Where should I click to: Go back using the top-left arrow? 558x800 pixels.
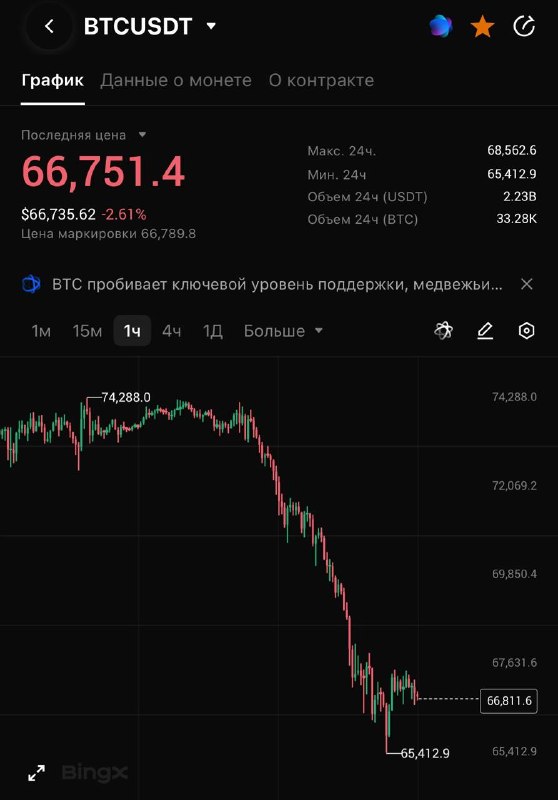pos(49,27)
